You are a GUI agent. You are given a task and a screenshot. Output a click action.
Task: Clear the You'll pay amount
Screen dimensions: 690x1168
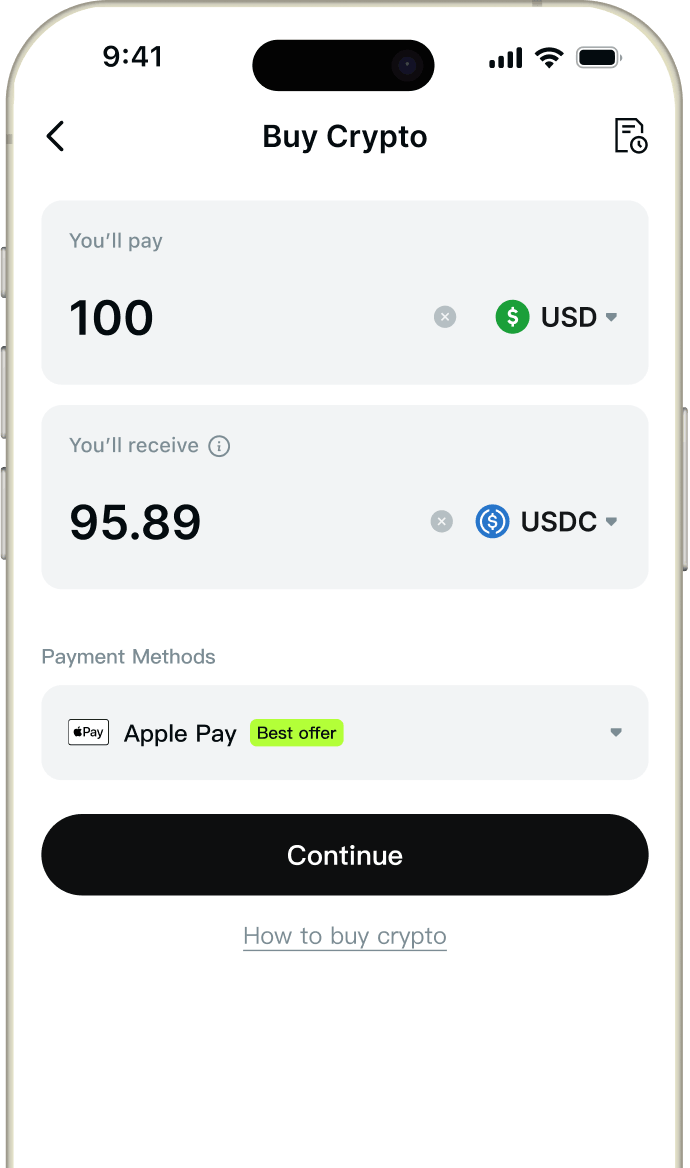pyautogui.click(x=445, y=317)
